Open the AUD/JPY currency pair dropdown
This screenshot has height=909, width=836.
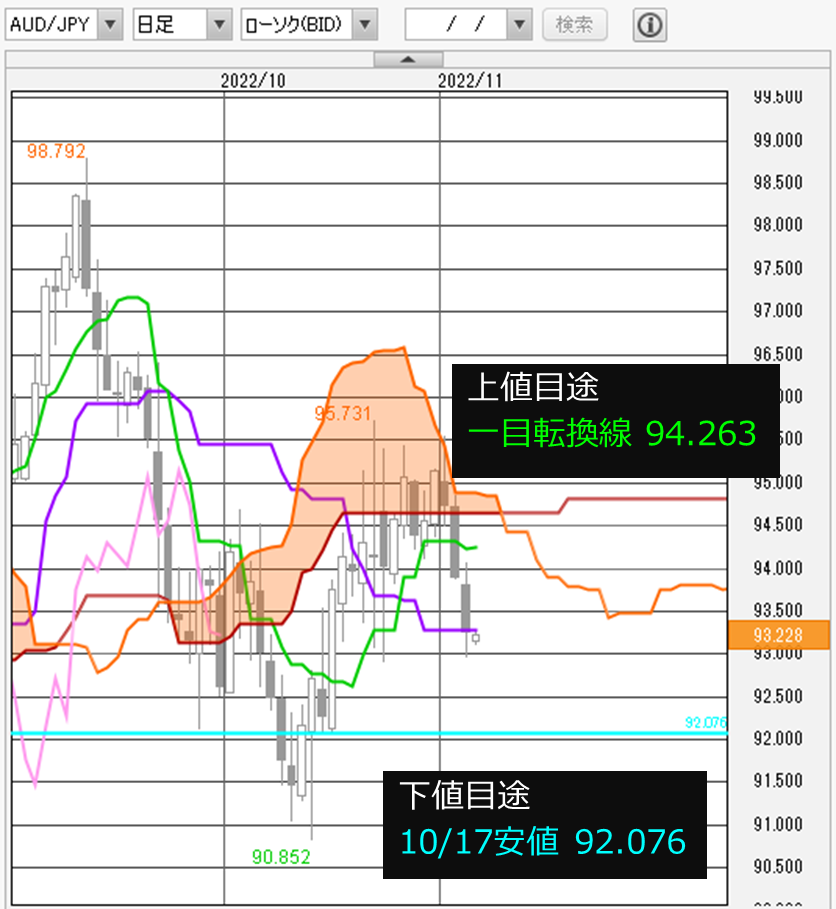point(111,25)
